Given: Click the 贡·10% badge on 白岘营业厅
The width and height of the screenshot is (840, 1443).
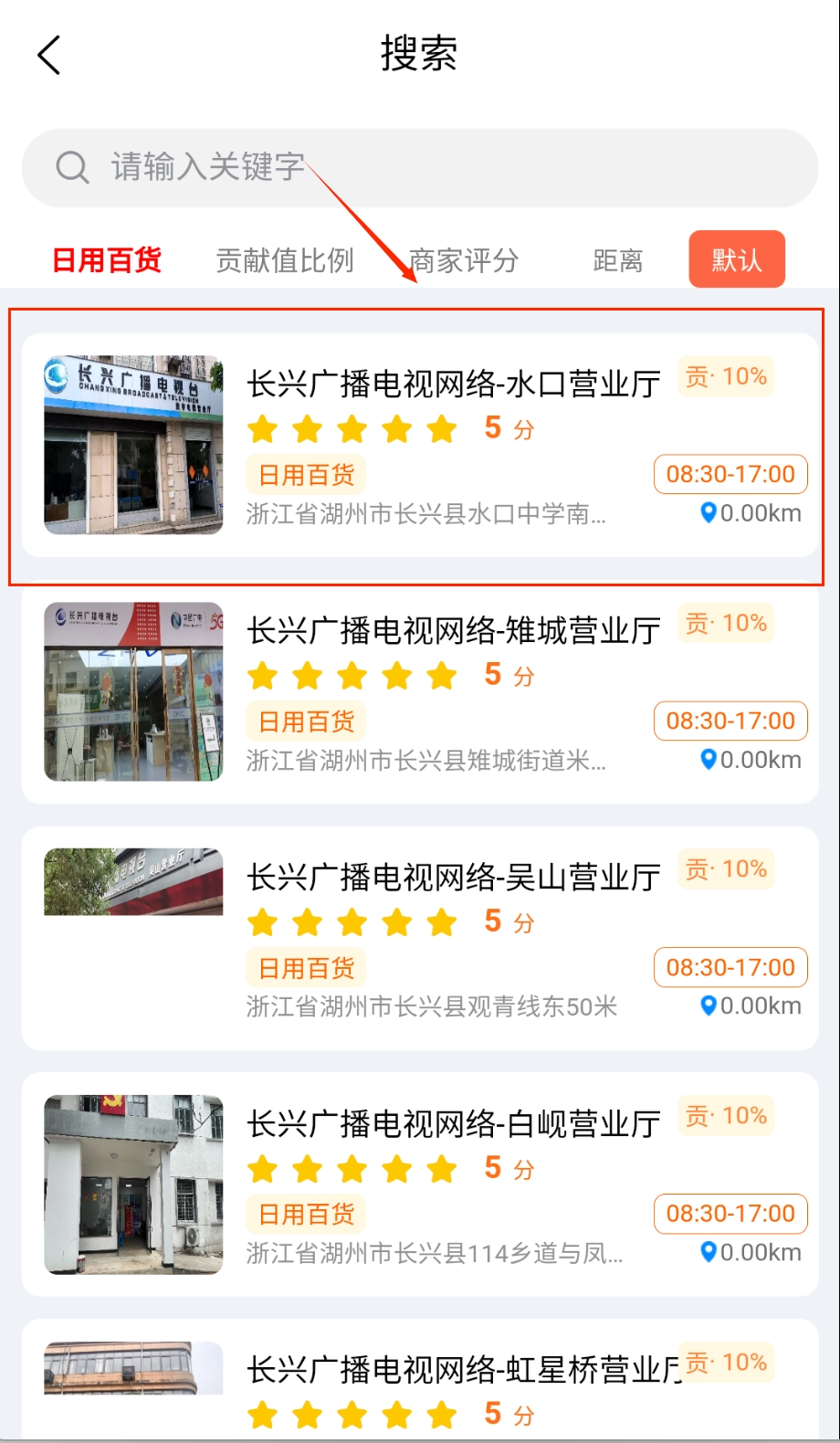Looking at the screenshot, I should (x=725, y=1116).
